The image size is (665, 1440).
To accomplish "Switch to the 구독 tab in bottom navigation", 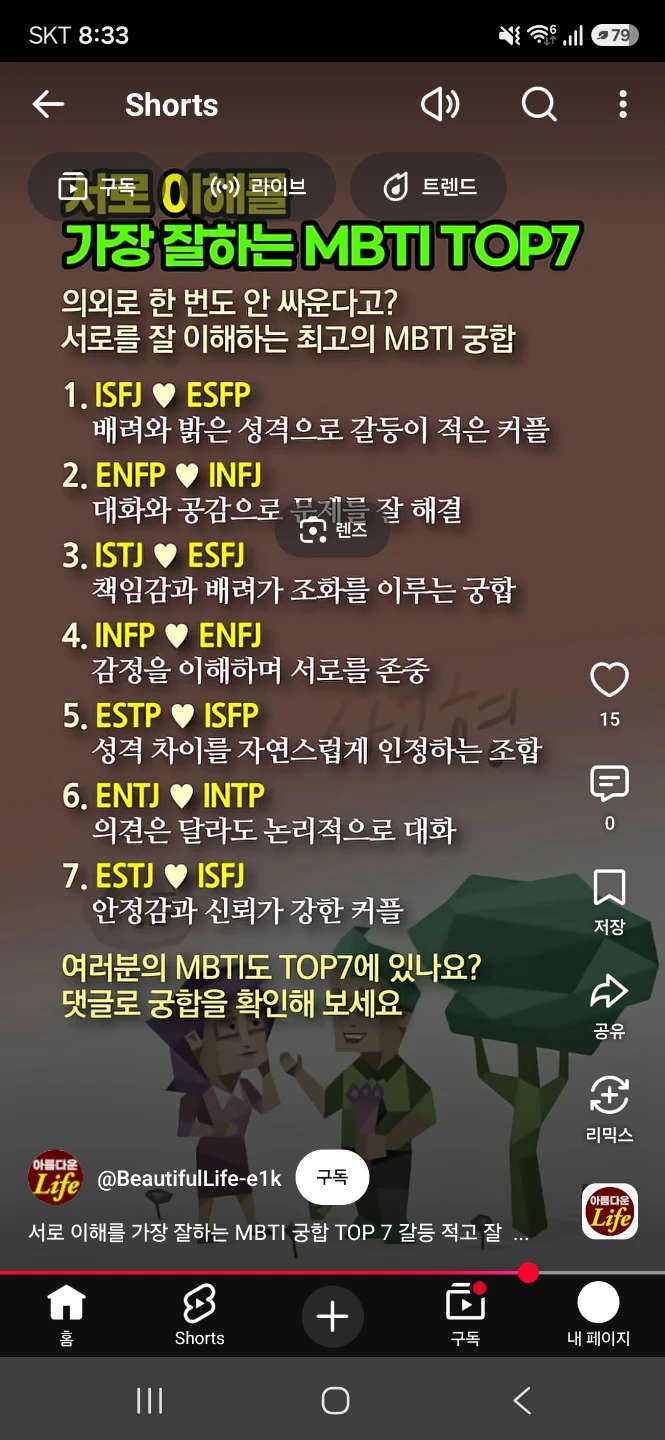I will pos(465,1315).
